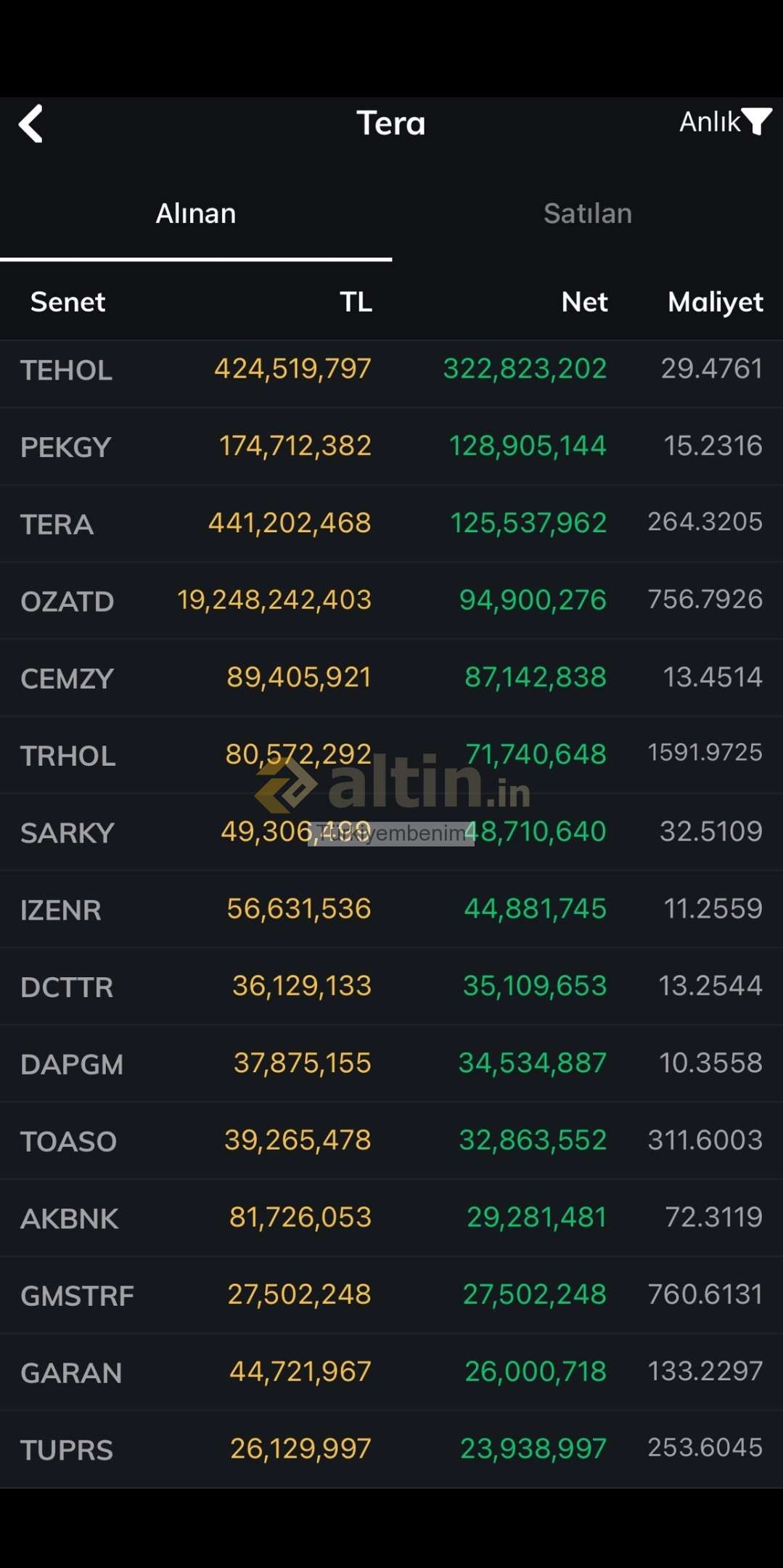783x1568 pixels.
Task: Open the AKBNK stock row
Action: (391, 1218)
